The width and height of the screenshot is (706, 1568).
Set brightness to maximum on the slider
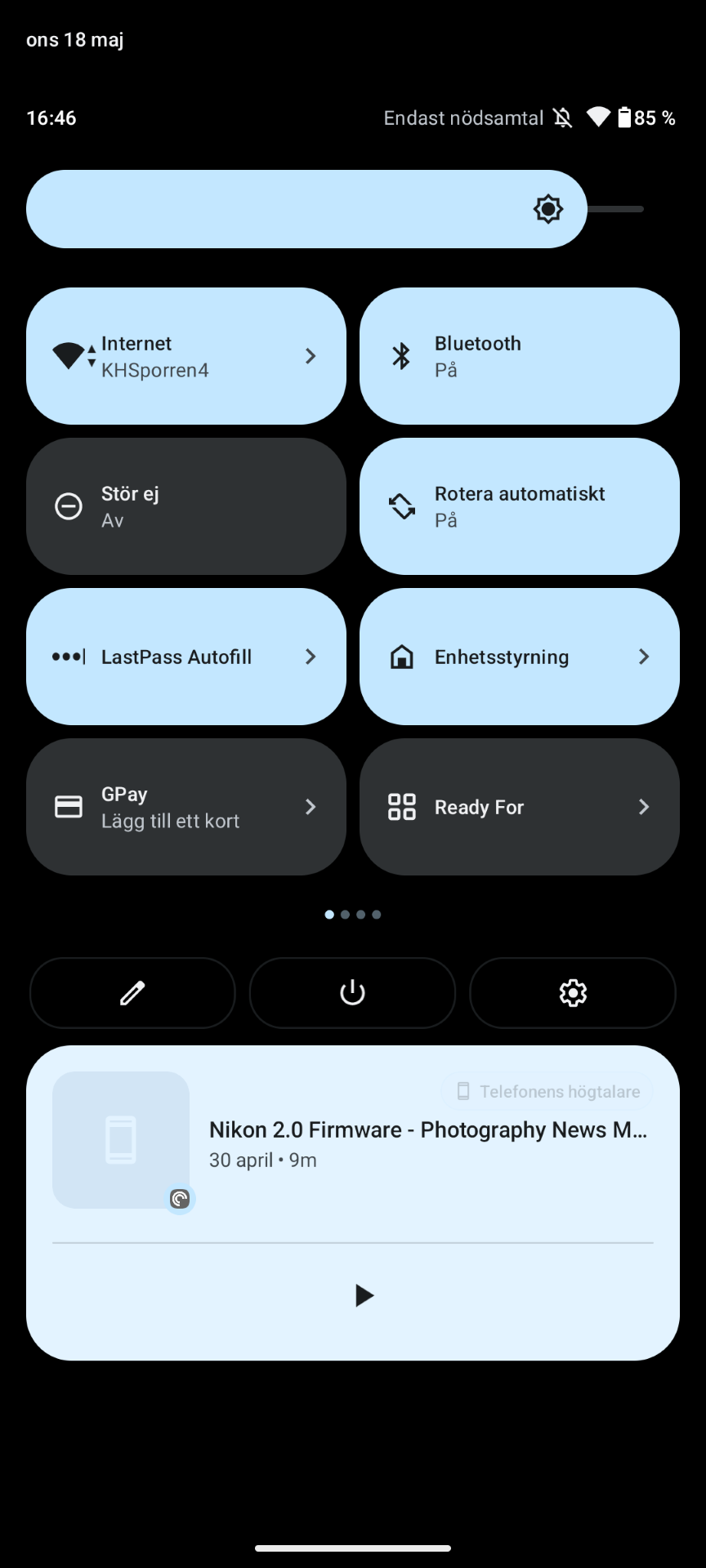[x=642, y=209]
